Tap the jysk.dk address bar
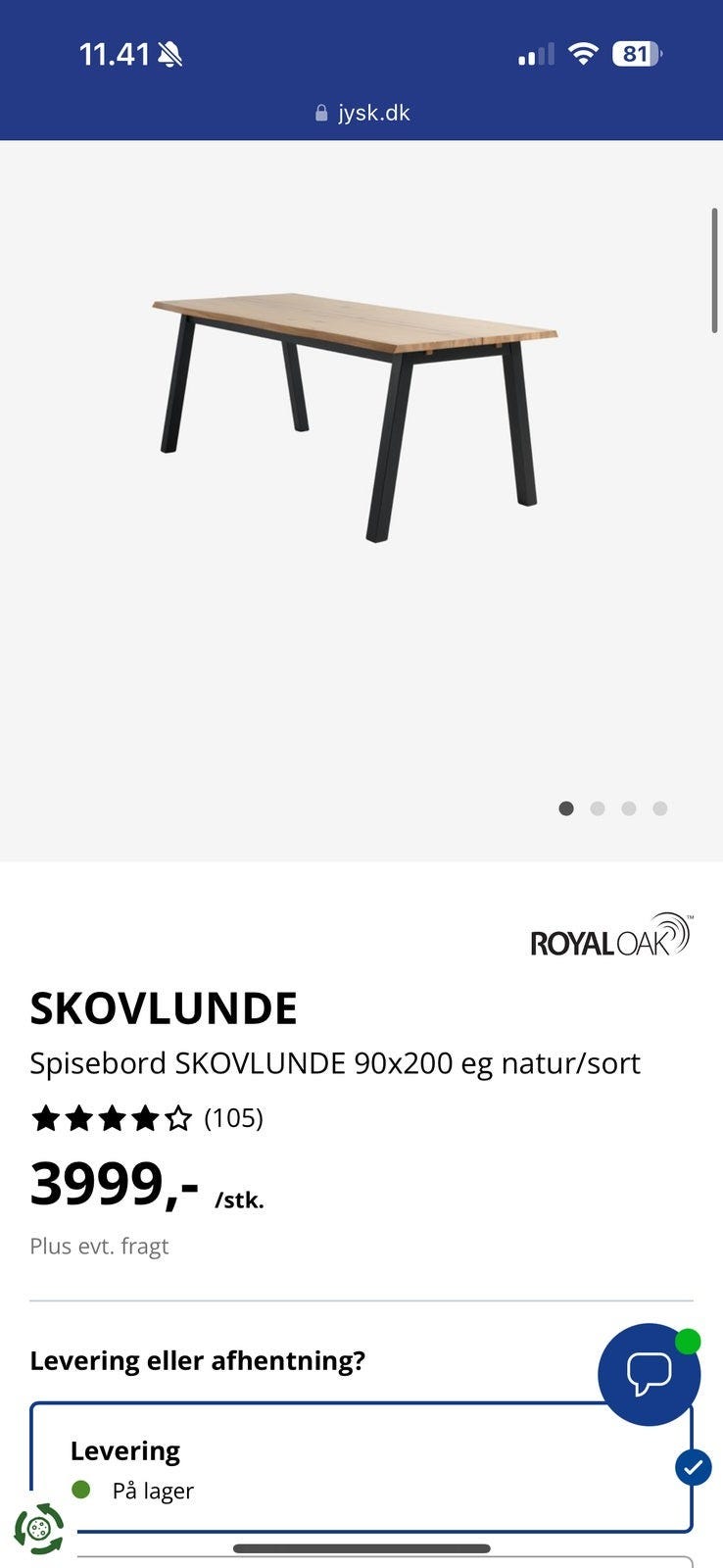This screenshot has height=1568, width=723. coord(361,113)
